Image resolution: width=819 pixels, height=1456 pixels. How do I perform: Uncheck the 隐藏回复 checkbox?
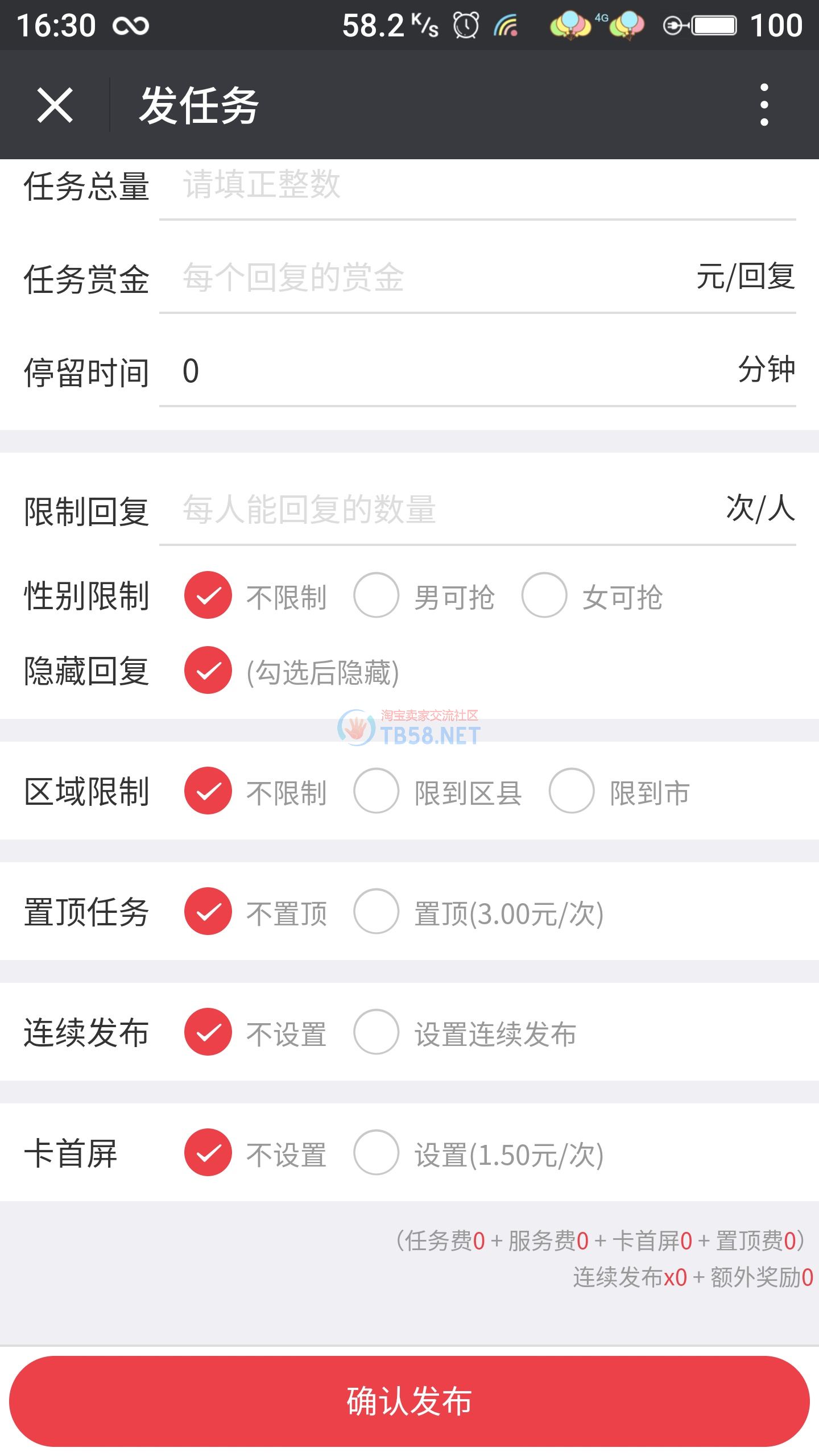(208, 670)
